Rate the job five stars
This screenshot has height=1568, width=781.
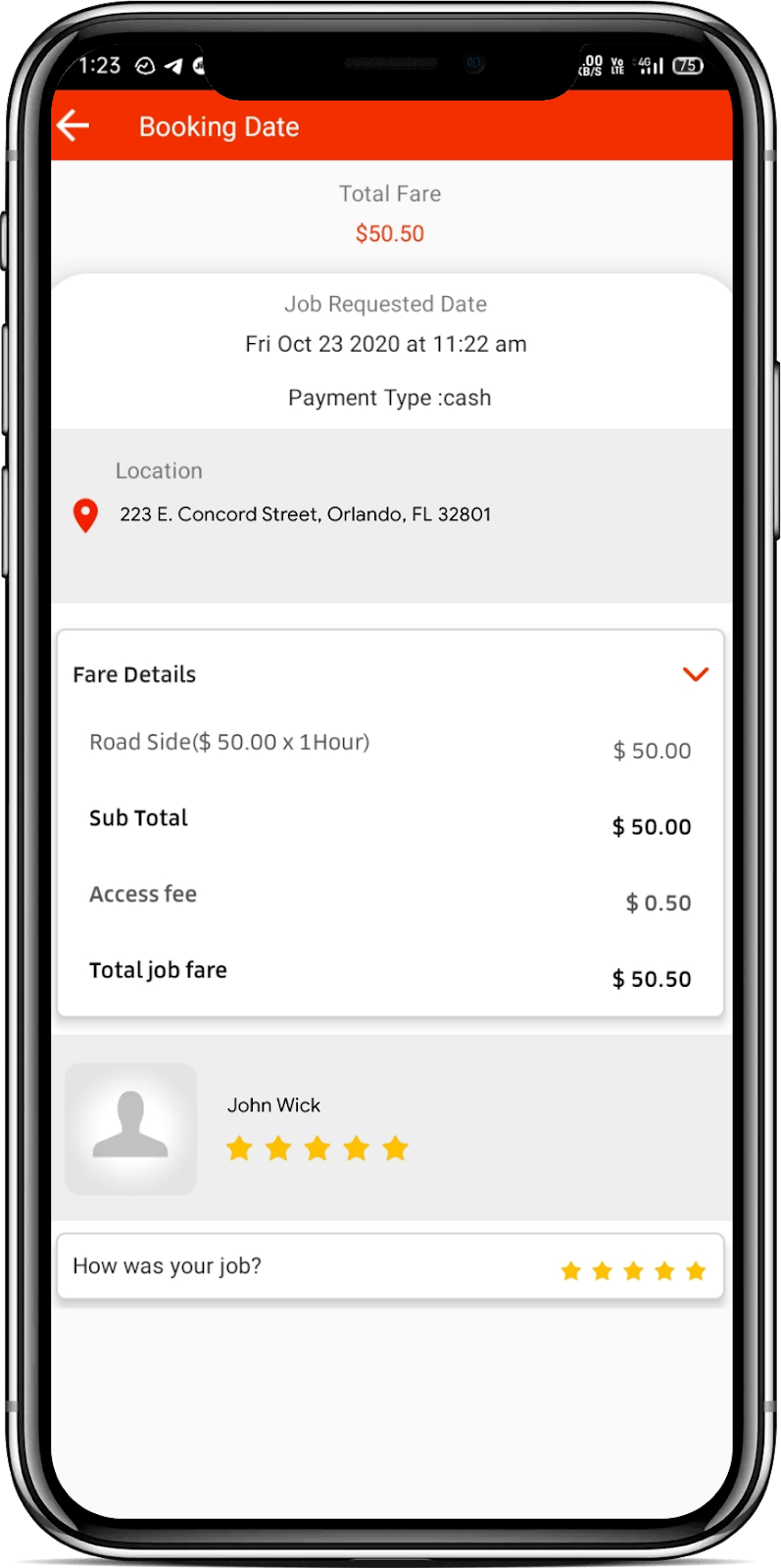[696, 1271]
